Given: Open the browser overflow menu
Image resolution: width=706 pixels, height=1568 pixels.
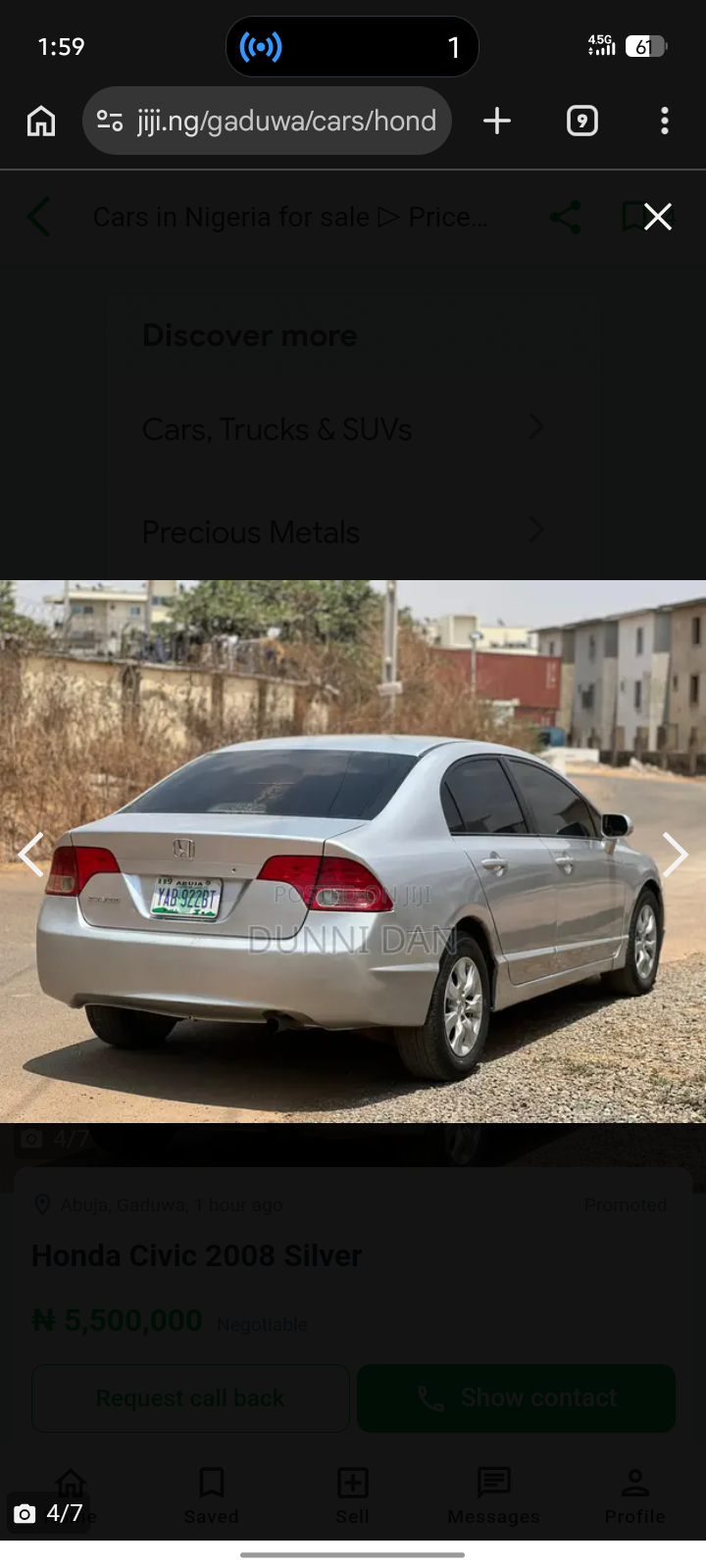Looking at the screenshot, I should [x=665, y=122].
